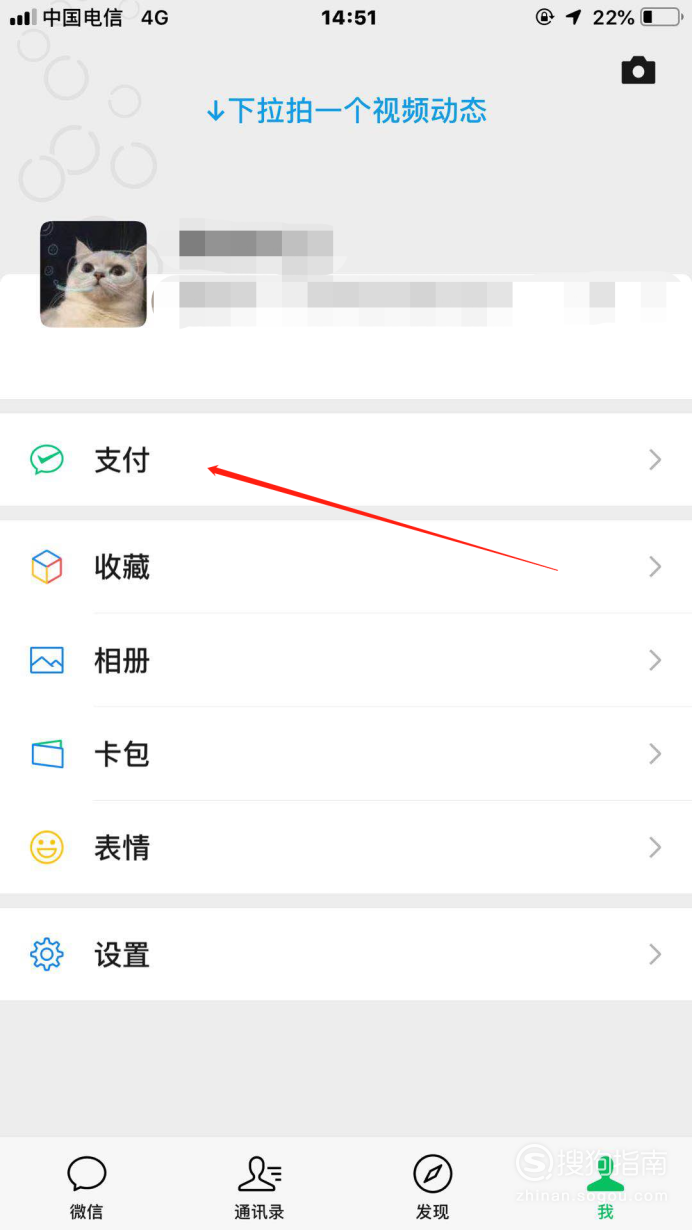Tap the cat profile avatar
Screen dimensions: 692x1230
click(93, 274)
